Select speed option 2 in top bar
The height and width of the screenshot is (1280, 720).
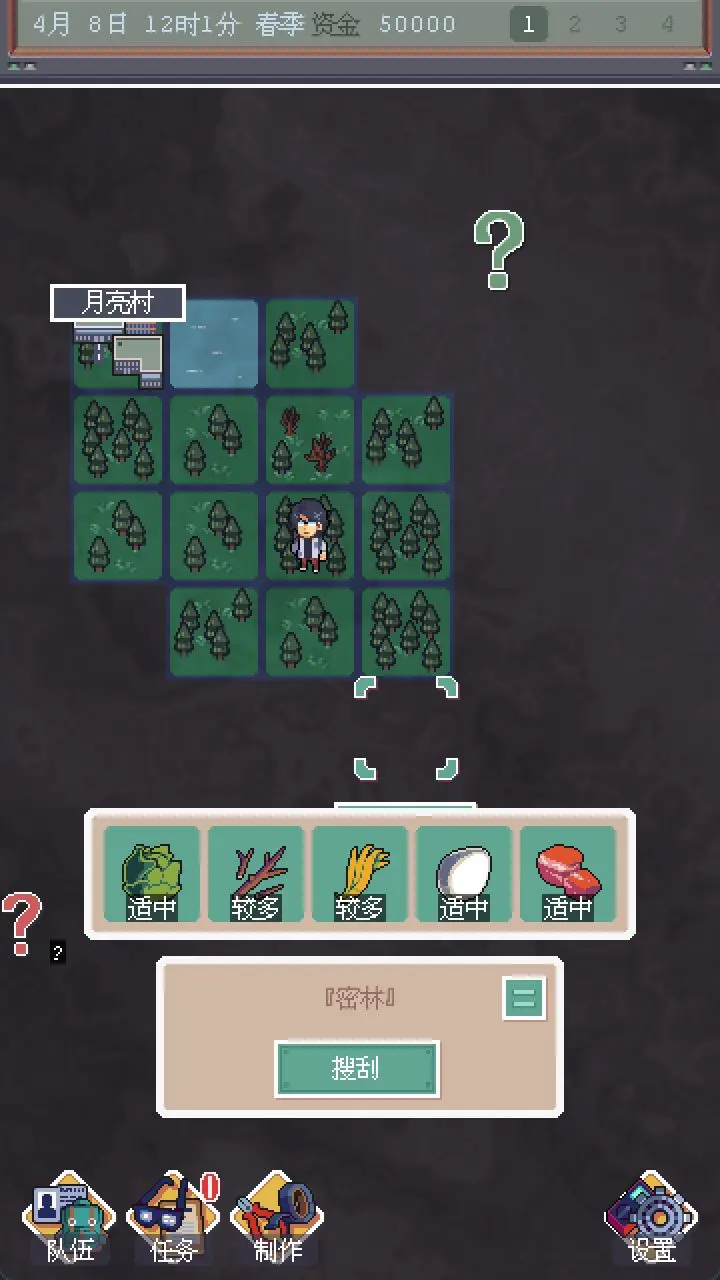click(x=574, y=25)
